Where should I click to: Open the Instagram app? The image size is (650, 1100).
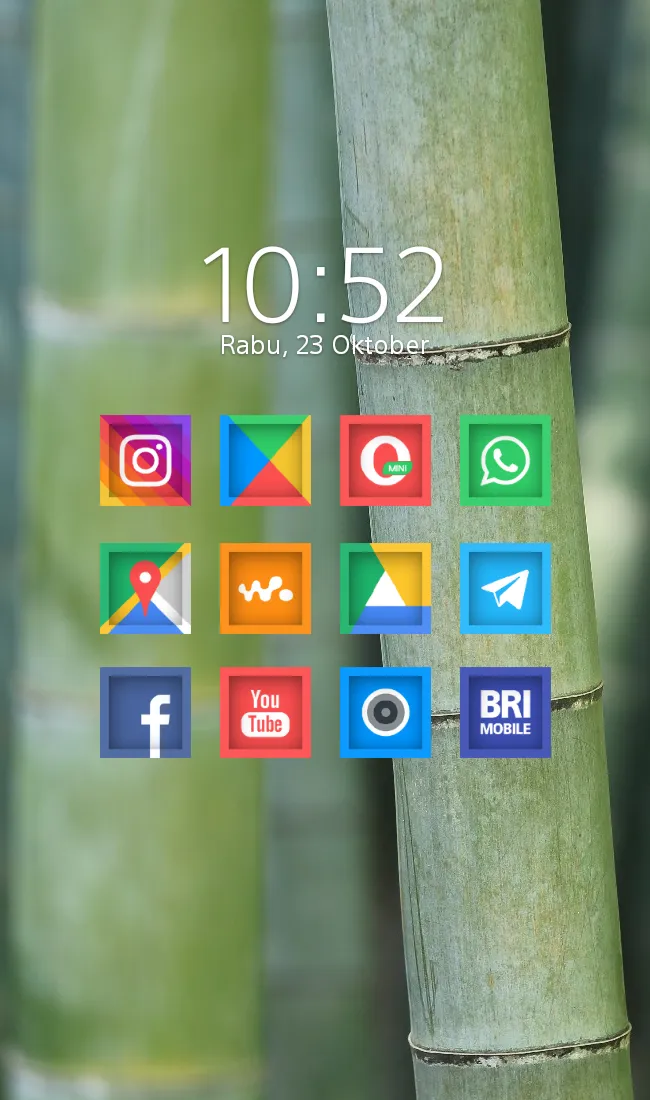(x=145, y=460)
